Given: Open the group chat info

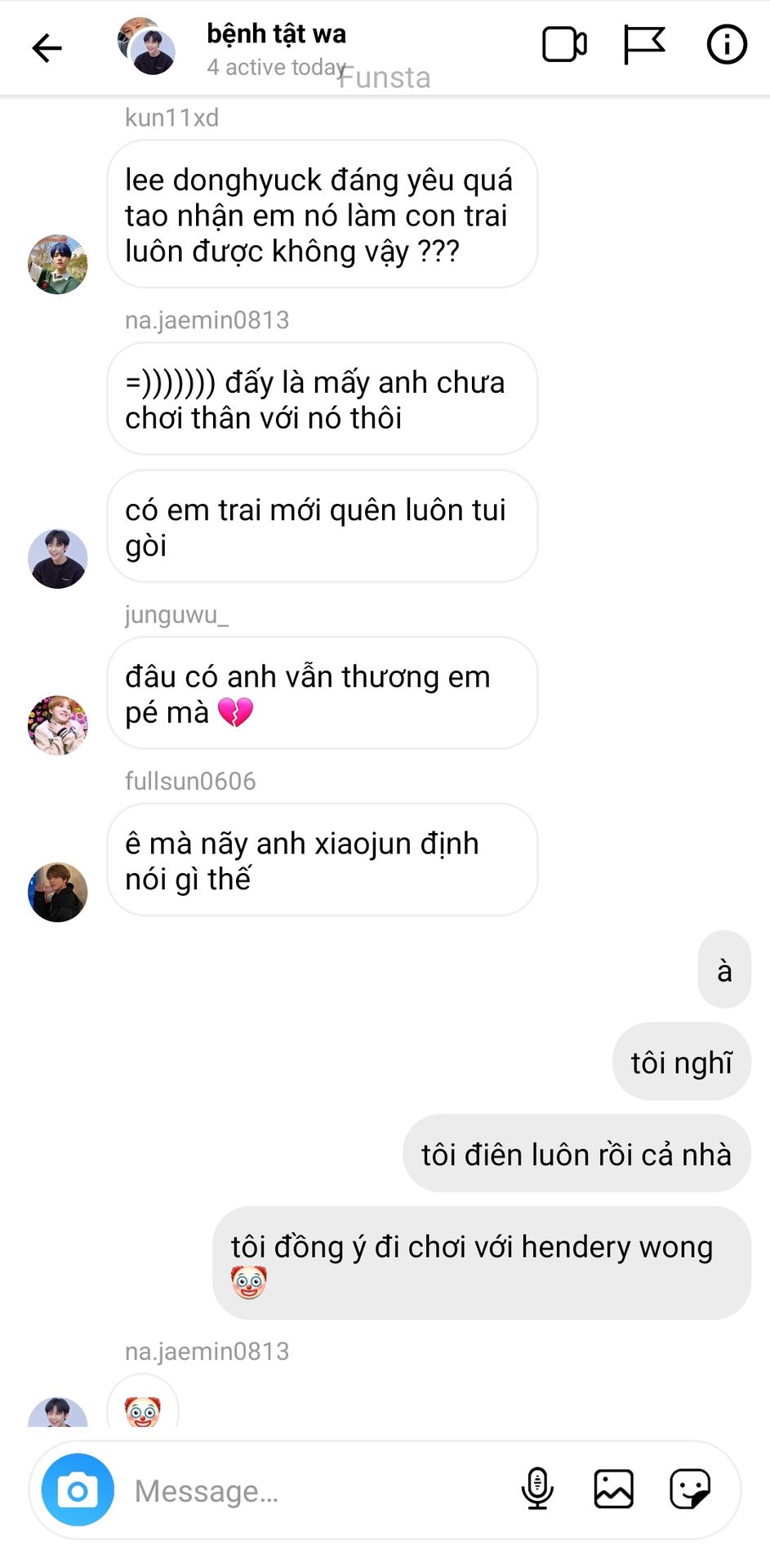Looking at the screenshot, I should click(726, 45).
